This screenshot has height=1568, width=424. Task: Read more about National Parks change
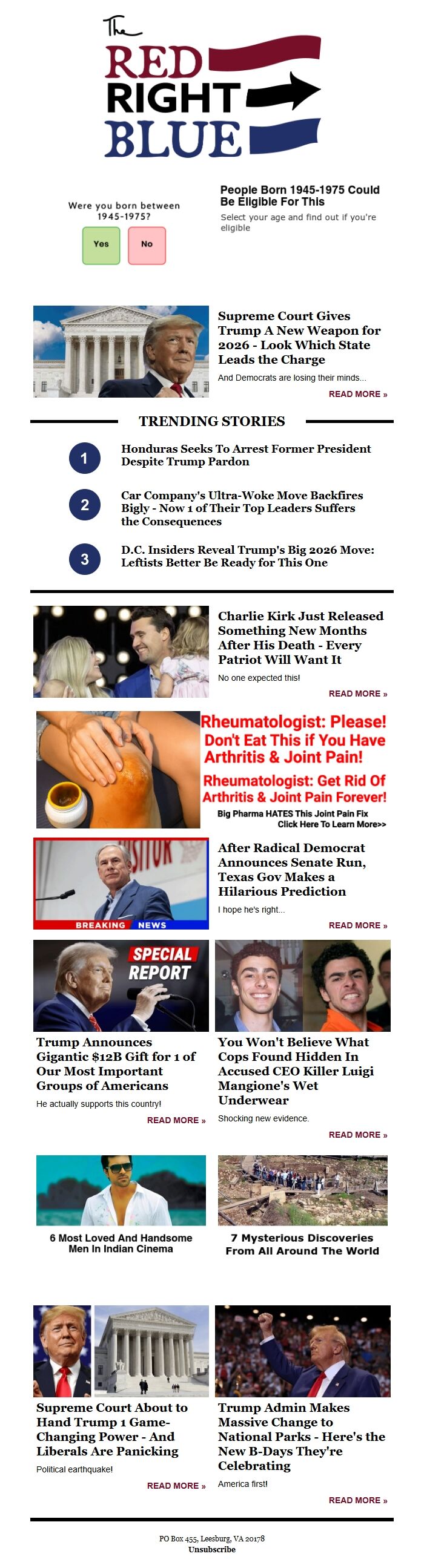(x=357, y=1500)
